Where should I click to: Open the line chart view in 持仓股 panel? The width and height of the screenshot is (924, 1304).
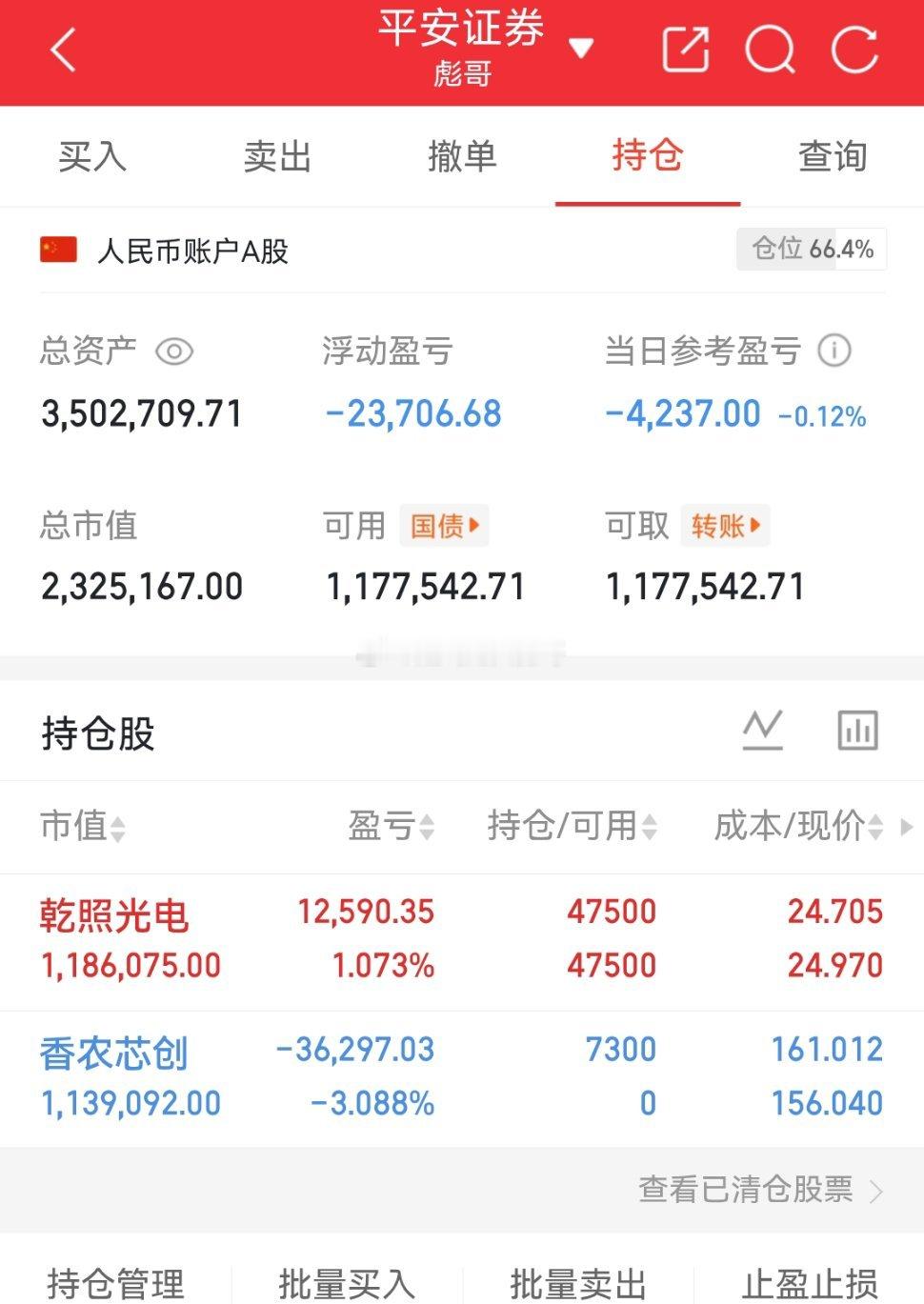761,731
